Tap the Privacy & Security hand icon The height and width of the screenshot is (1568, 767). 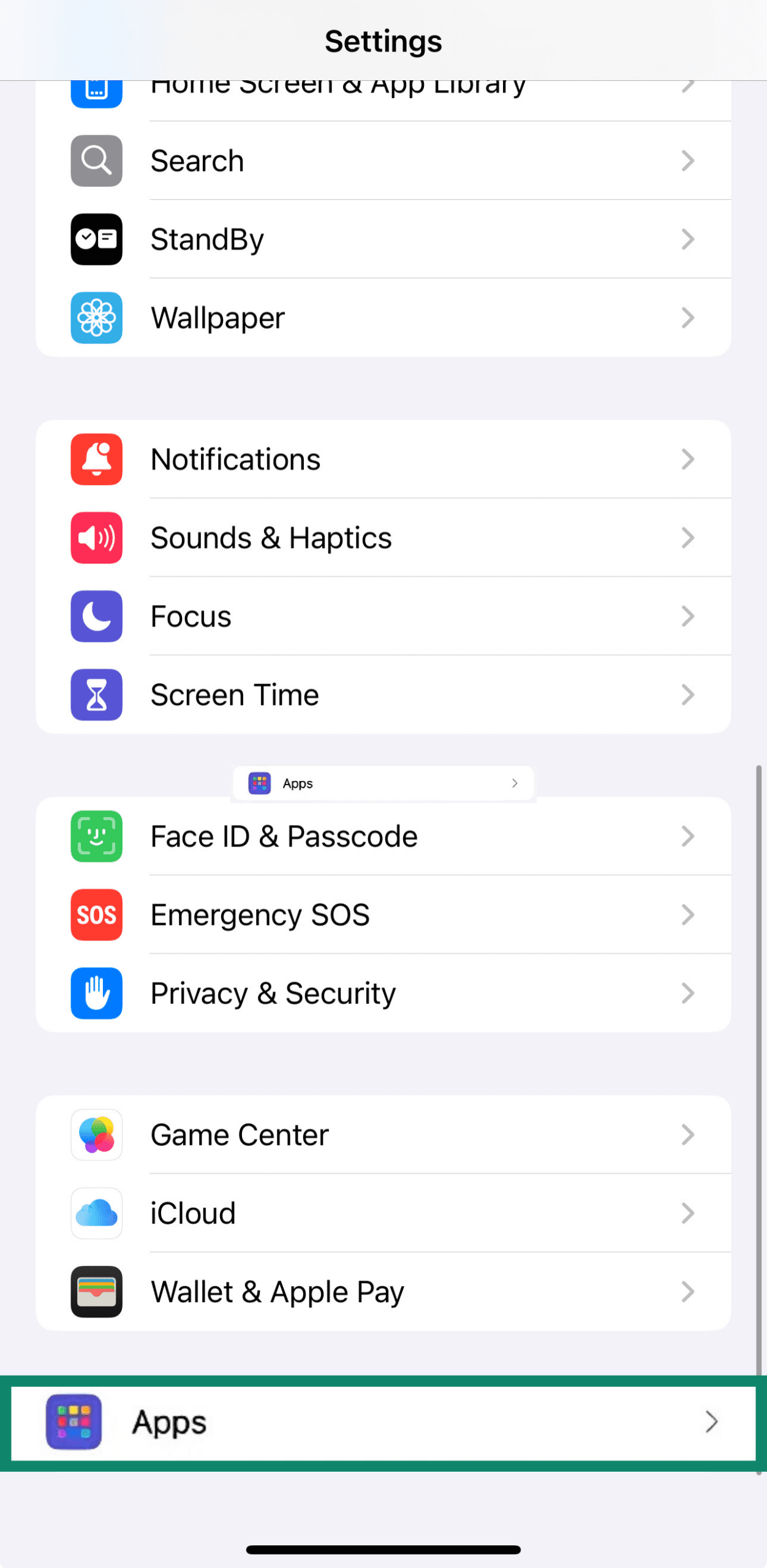pyautogui.click(x=96, y=993)
